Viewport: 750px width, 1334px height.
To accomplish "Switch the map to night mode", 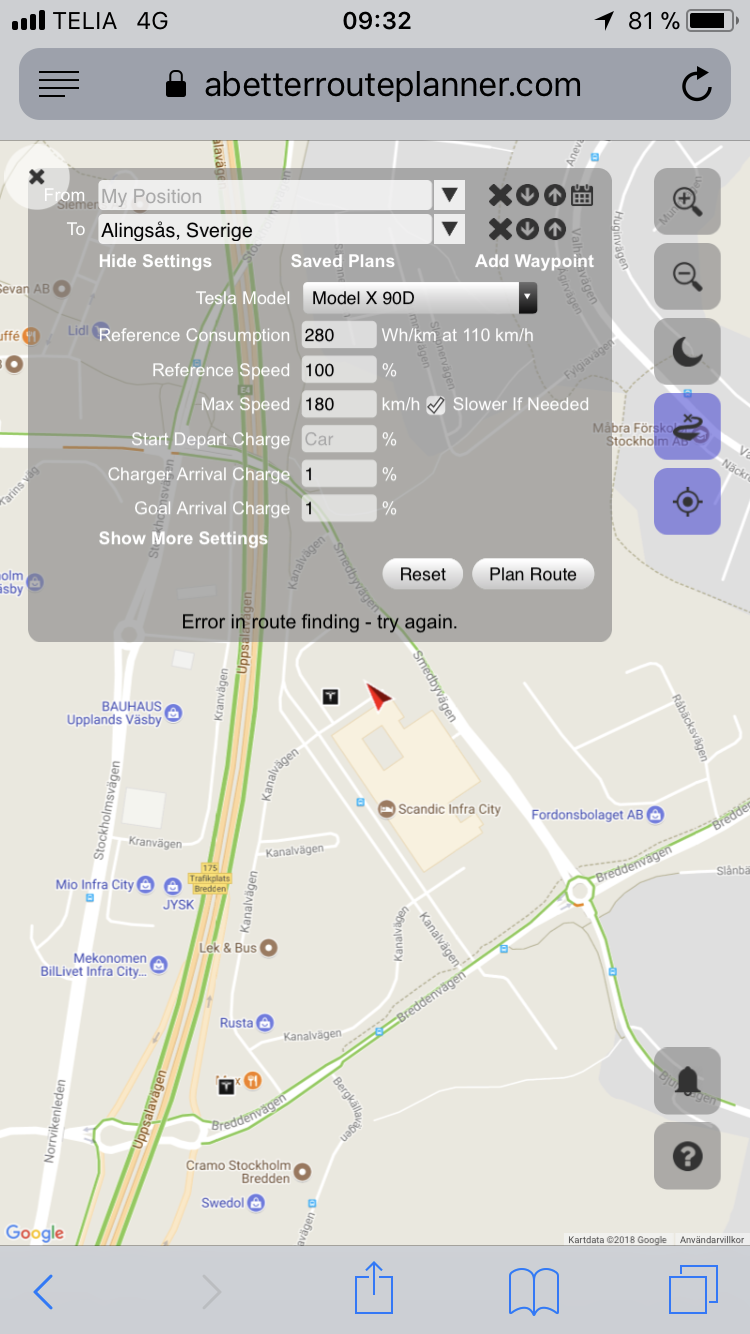I will coord(687,351).
